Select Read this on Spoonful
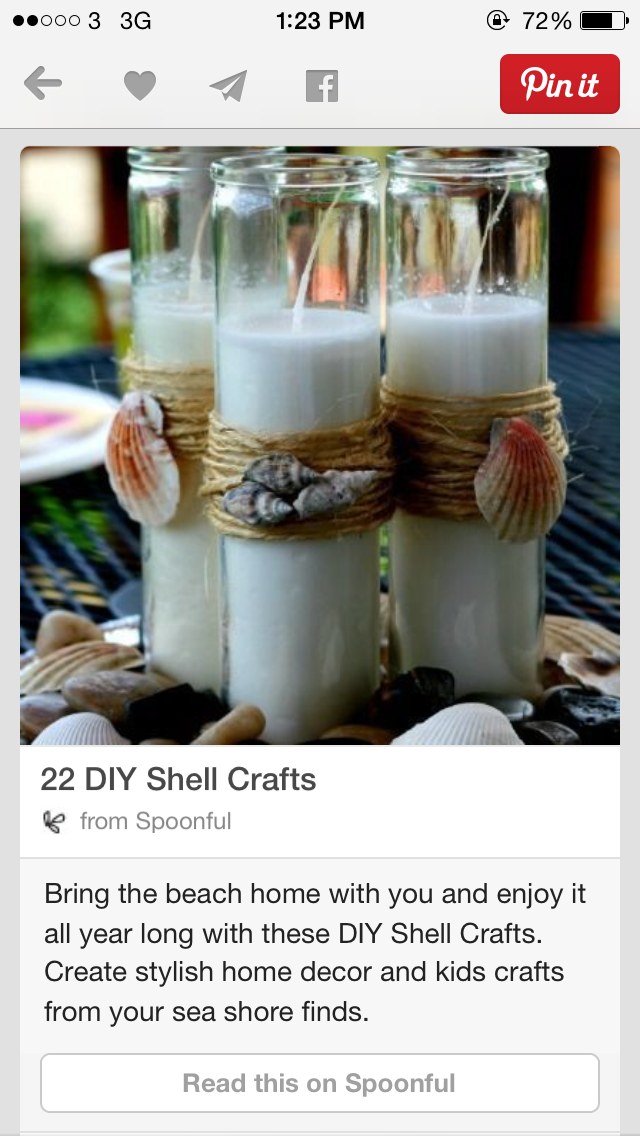The height and width of the screenshot is (1136, 640). [x=320, y=1083]
